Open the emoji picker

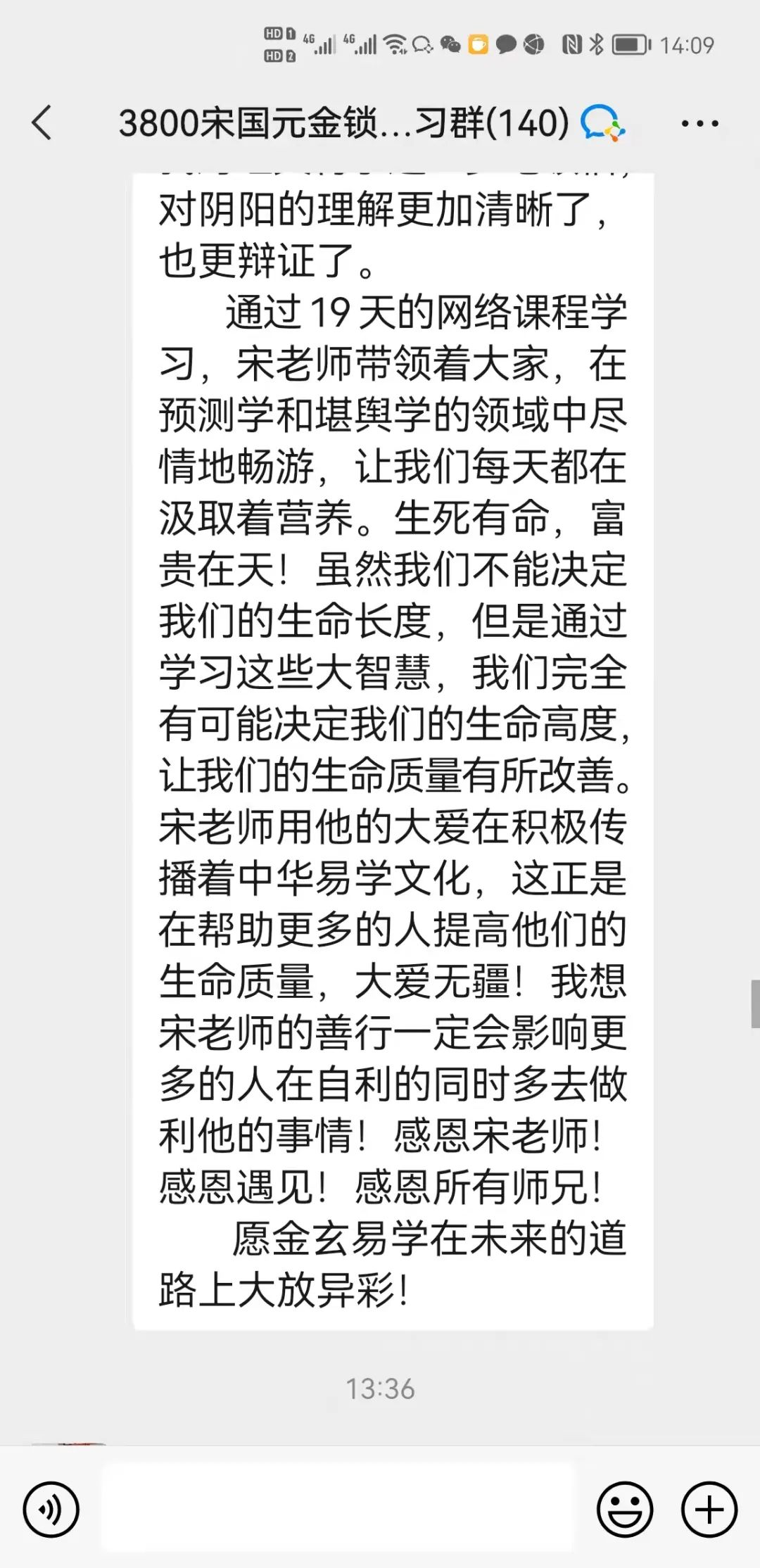click(x=624, y=1510)
